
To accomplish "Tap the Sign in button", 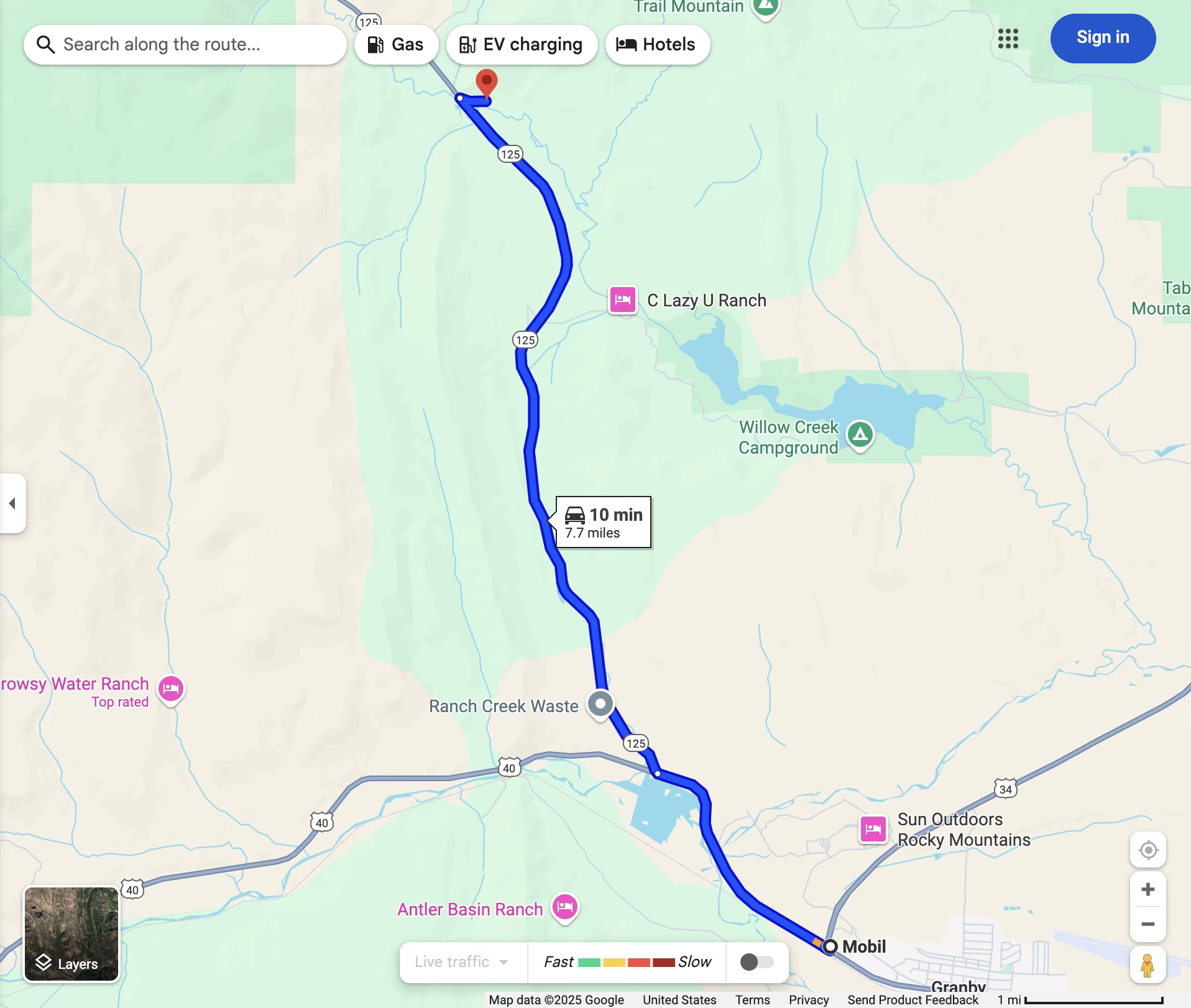I will [x=1102, y=38].
